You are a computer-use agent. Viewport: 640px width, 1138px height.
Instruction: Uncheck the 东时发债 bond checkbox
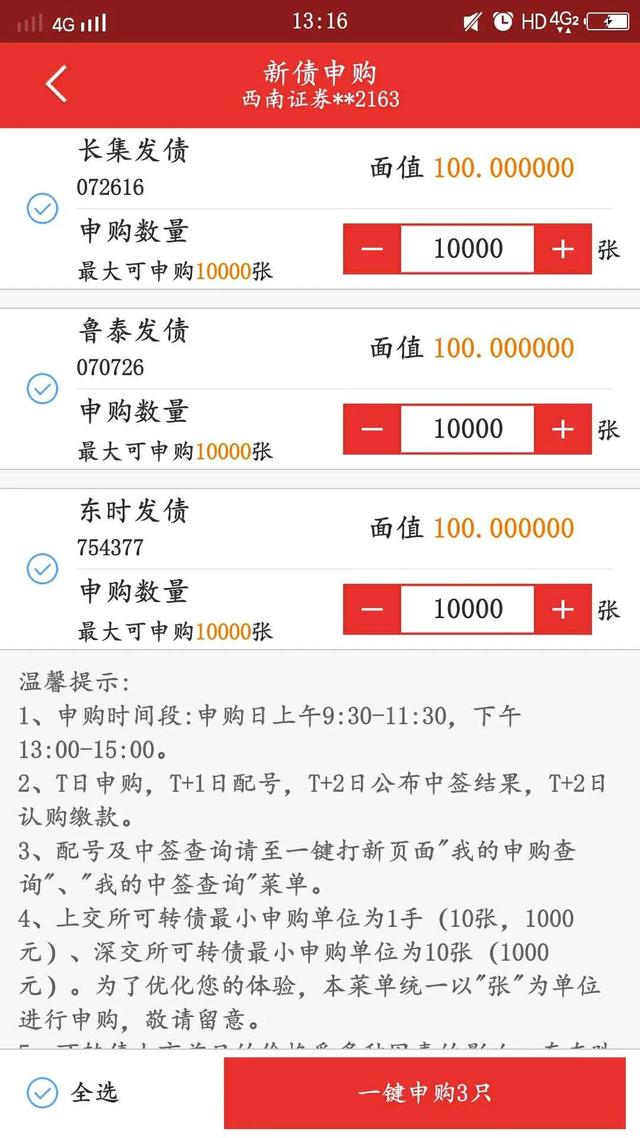pos(42,568)
